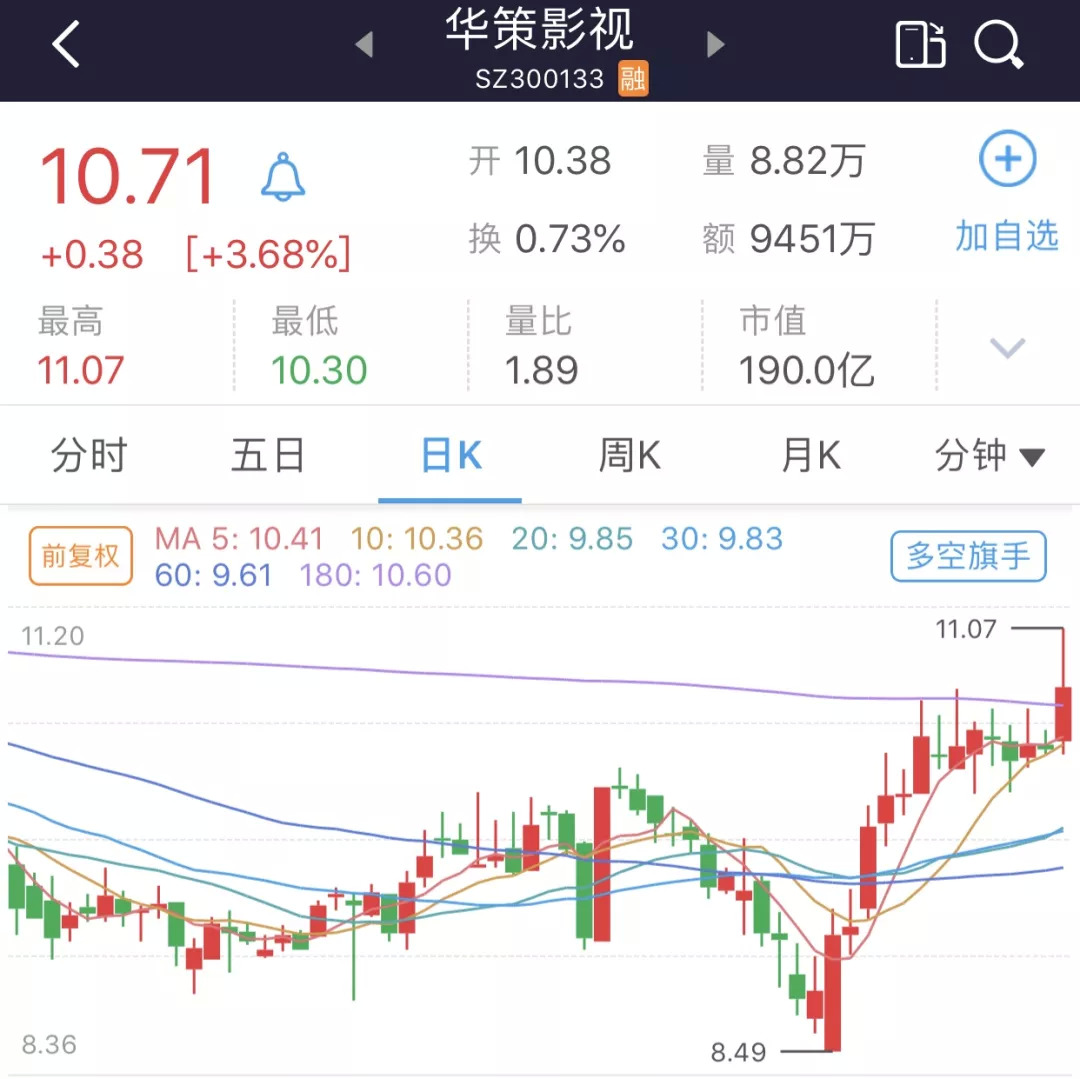Open the 分钟 interval dropdown
1080x1079 pixels.
[x=990, y=455]
